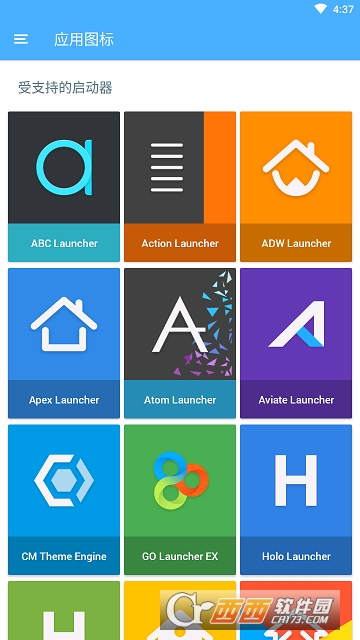Screen dimensions: 360x640
Task: Select the ABC Launcher card
Action: point(64,187)
